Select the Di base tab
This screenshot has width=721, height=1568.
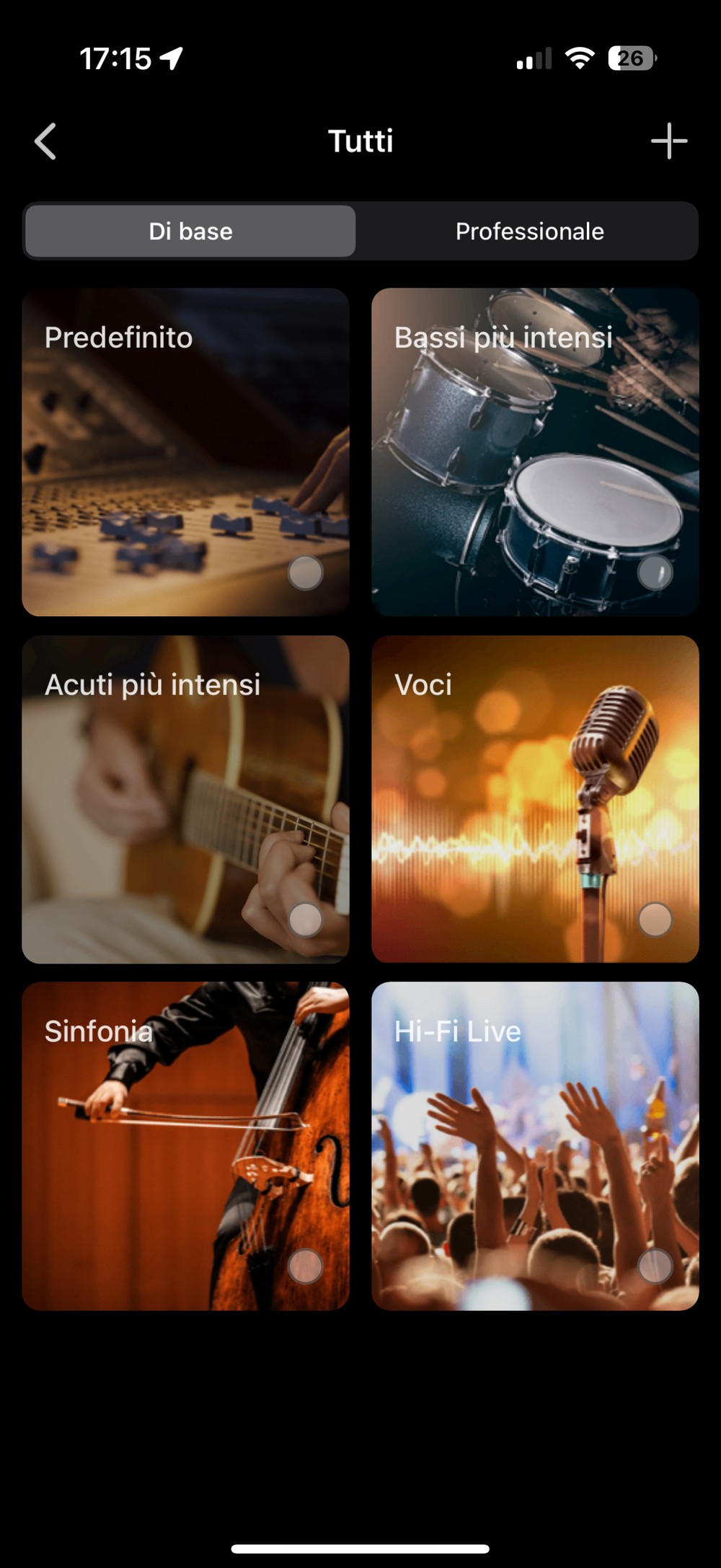[190, 232]
